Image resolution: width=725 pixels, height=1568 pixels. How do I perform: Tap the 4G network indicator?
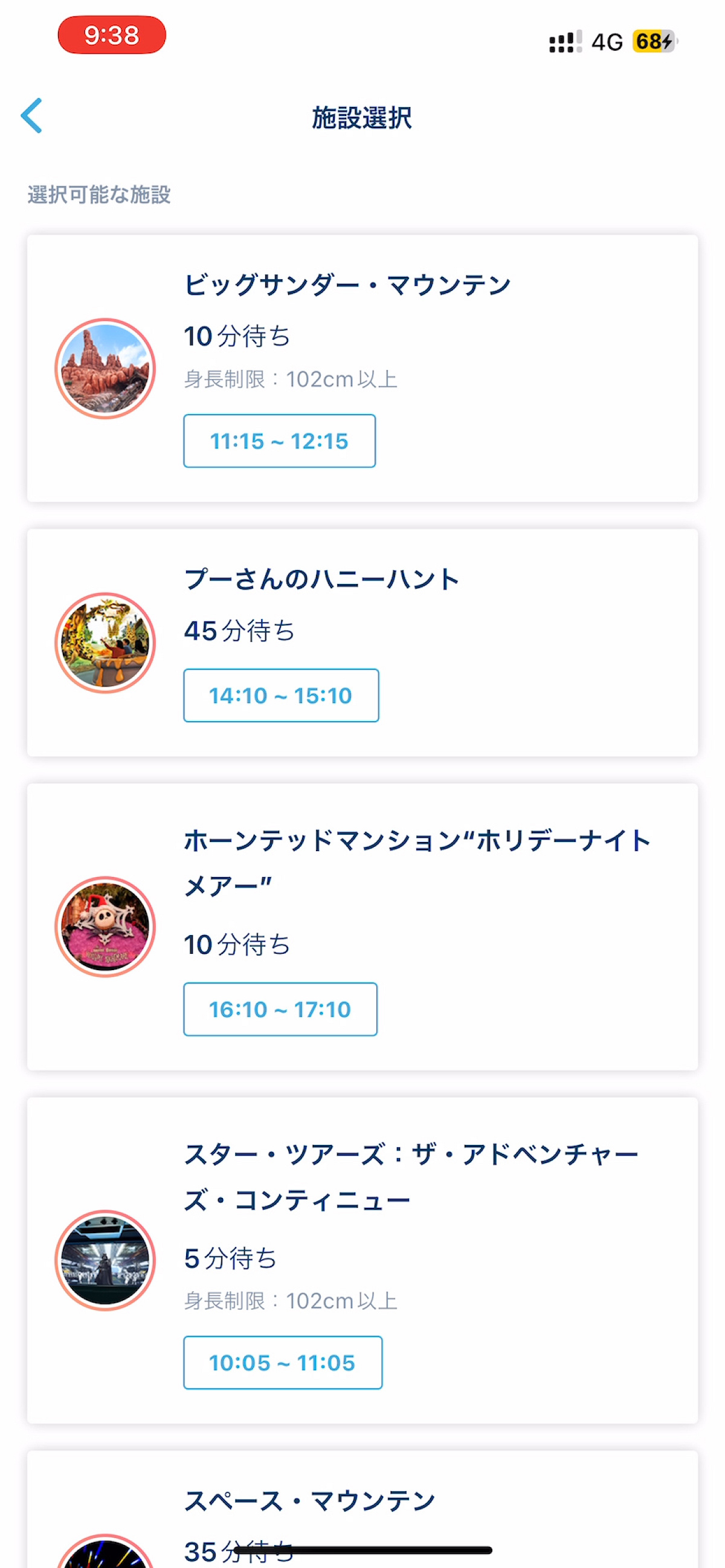point(608,40)
